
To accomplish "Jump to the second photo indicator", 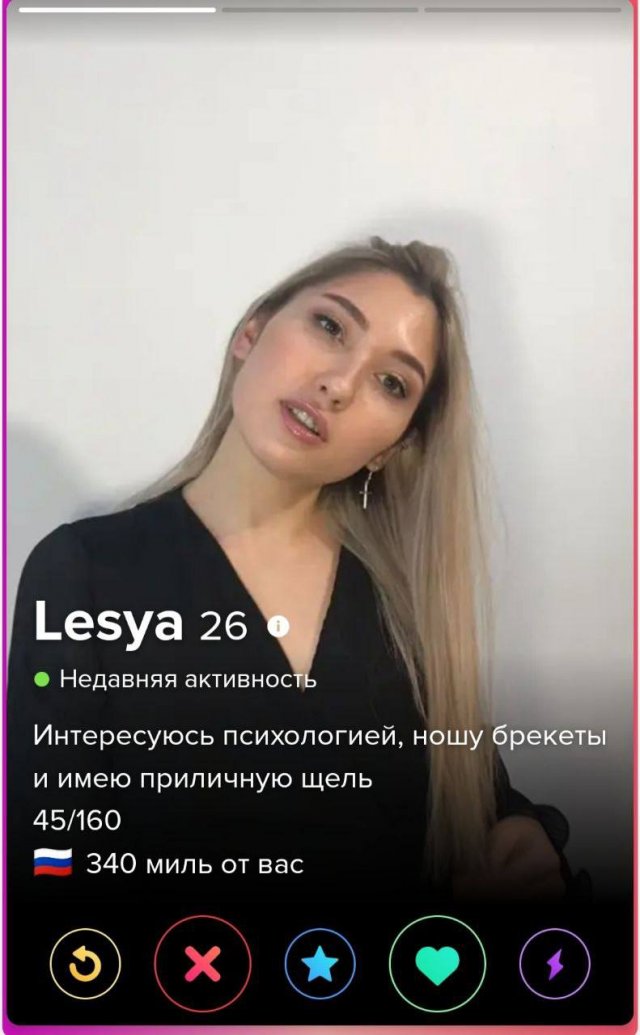I will coord(320,10).
